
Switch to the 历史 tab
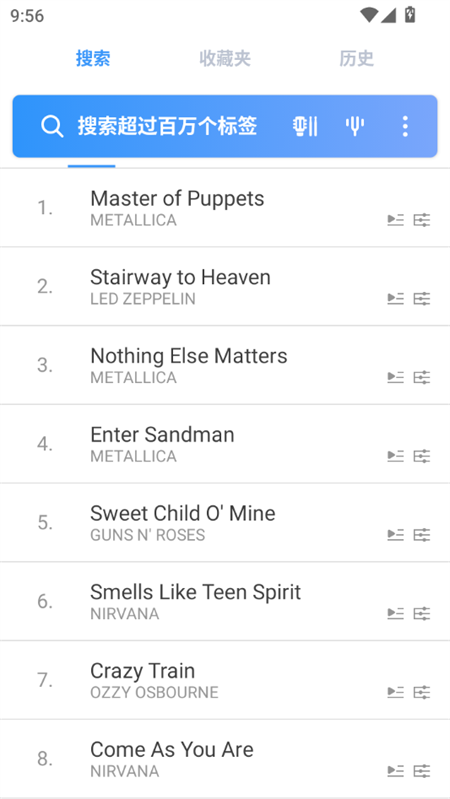(356, 59)
